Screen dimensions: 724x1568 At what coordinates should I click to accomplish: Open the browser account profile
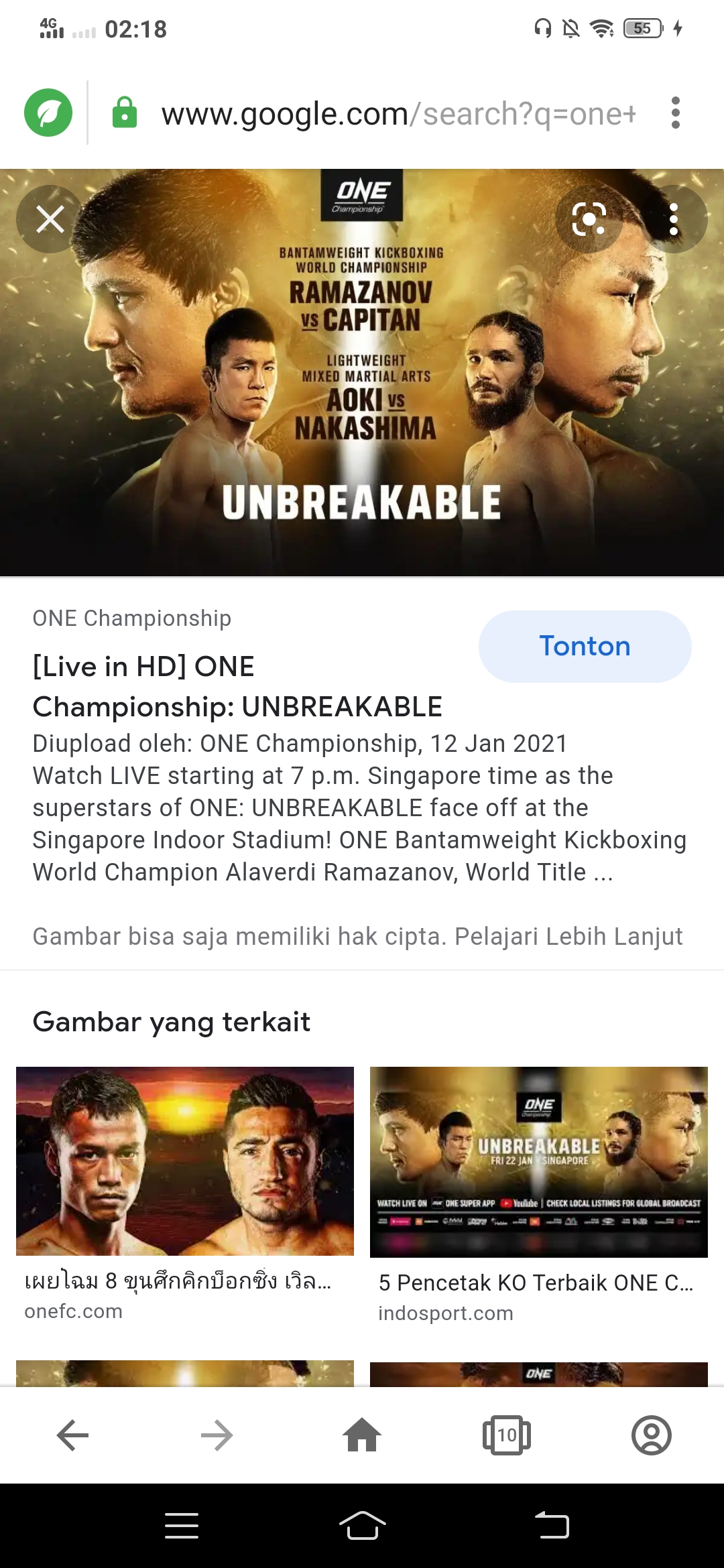coord(652,1435)
